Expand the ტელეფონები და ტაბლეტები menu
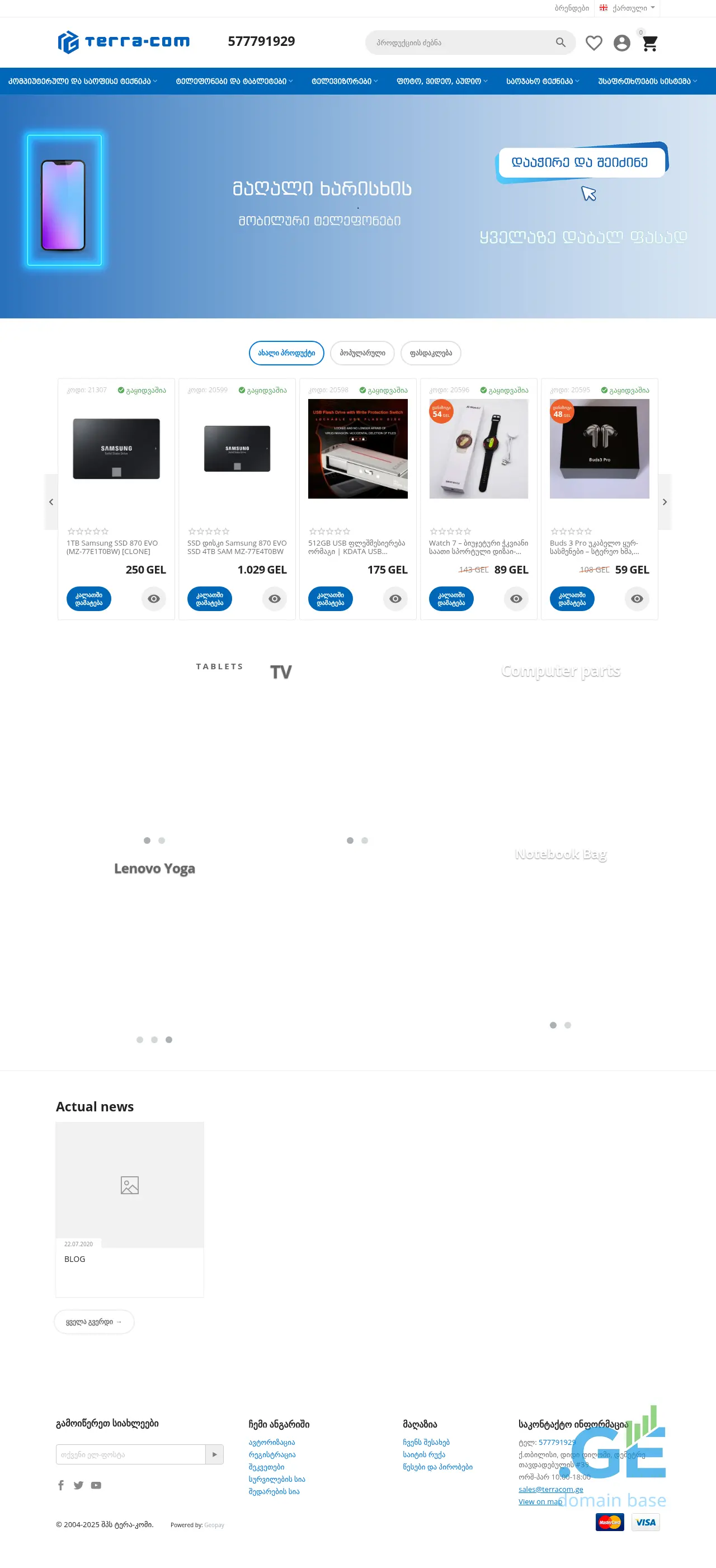The width and height of the screenshot is (716, 1568). click(234, 81)
